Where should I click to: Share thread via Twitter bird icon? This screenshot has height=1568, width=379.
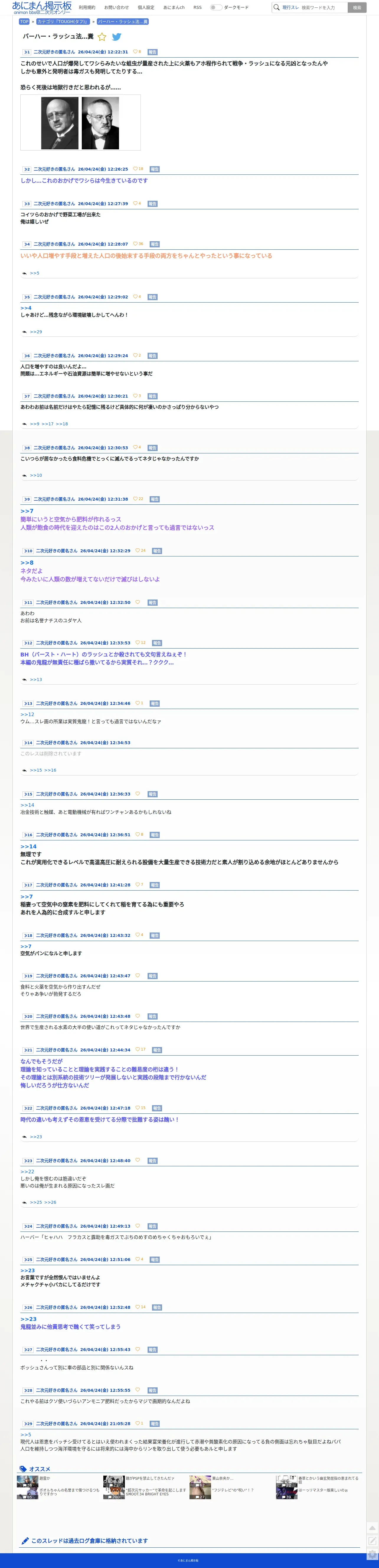click(x=116, y=37)
